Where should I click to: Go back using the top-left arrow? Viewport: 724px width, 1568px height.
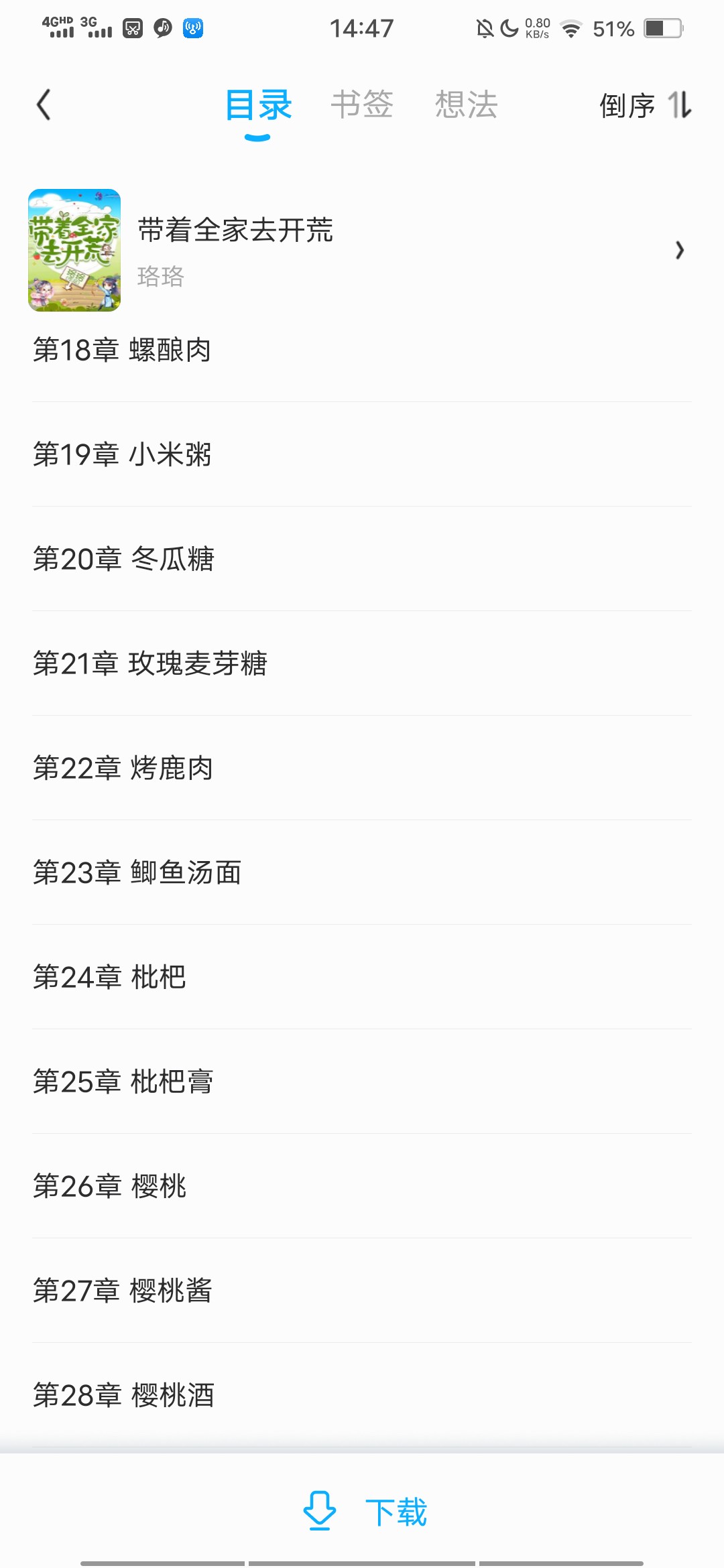pyautogui.click(x=44, y=105)
